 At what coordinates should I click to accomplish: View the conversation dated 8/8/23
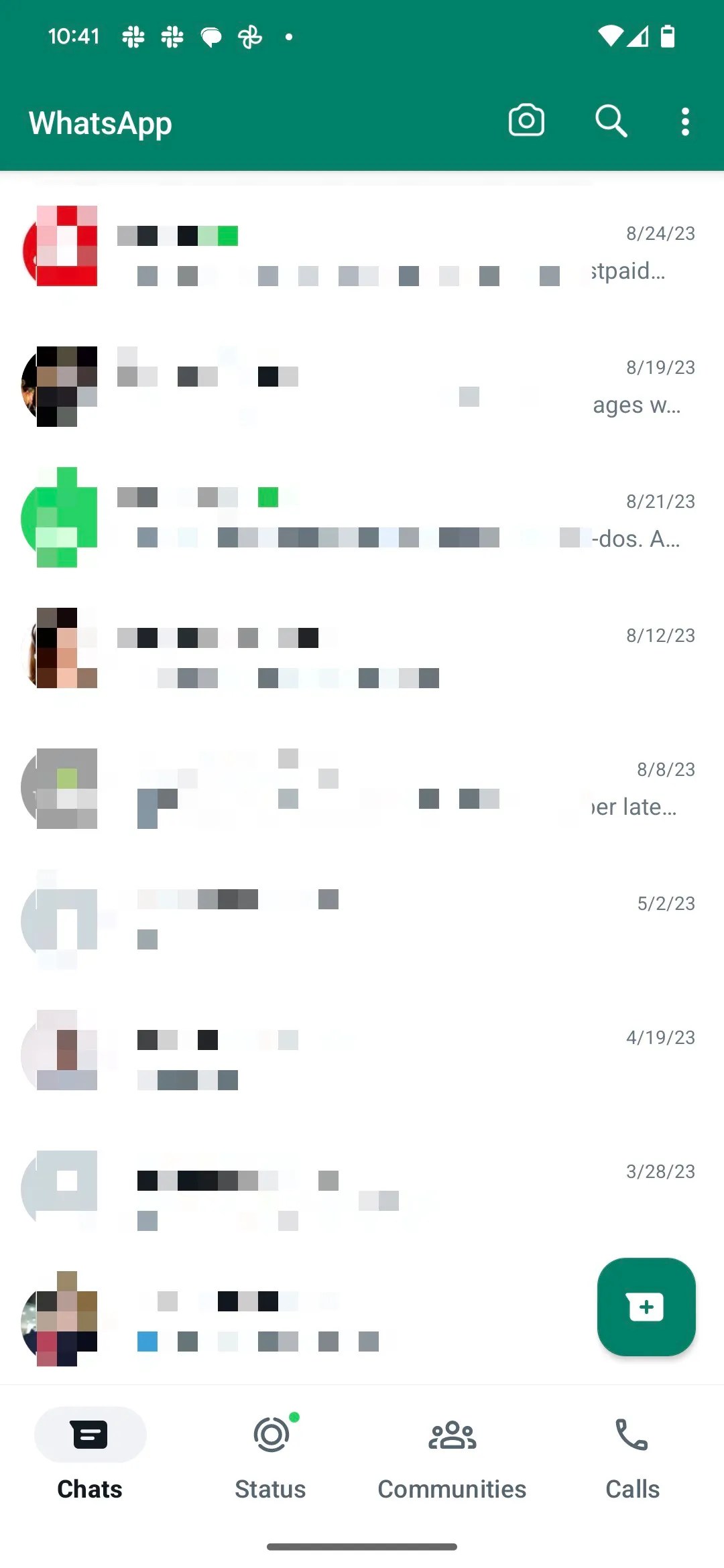362,789
